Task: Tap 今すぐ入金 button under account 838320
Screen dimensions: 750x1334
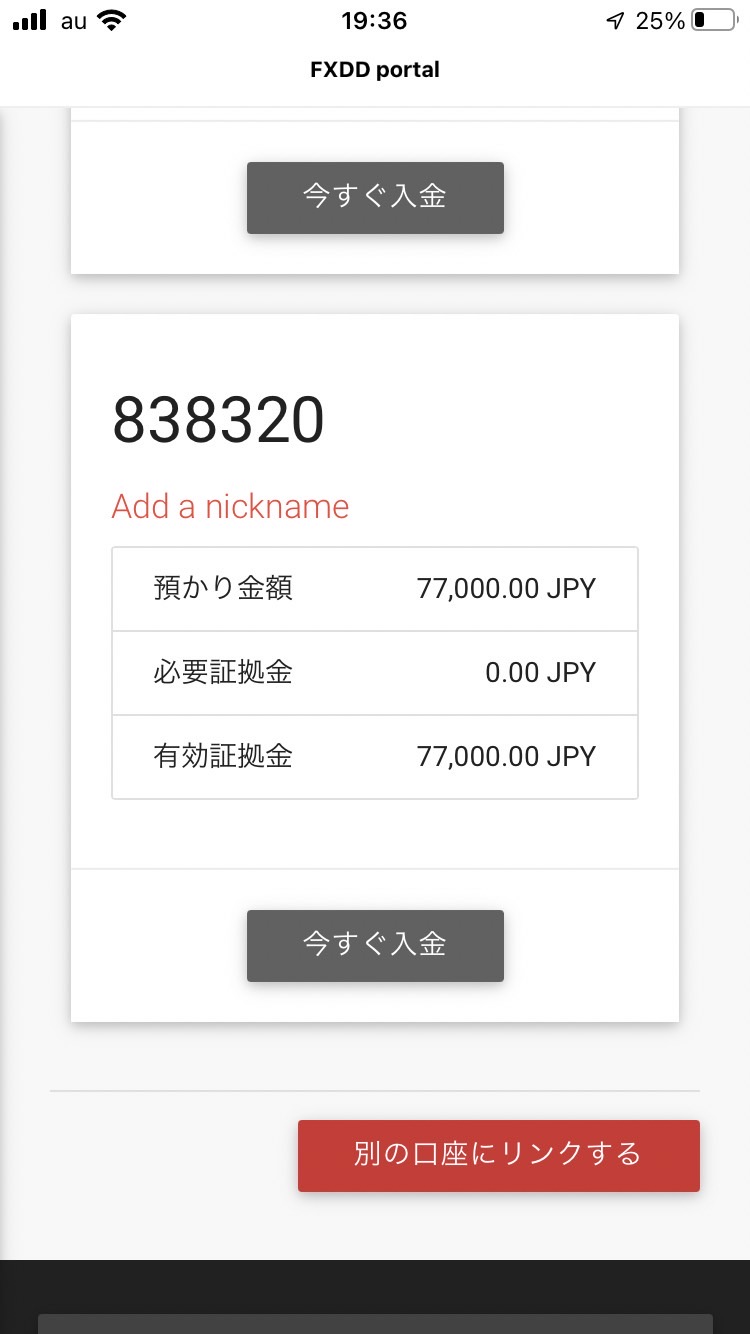Action: tap(375, 945)
